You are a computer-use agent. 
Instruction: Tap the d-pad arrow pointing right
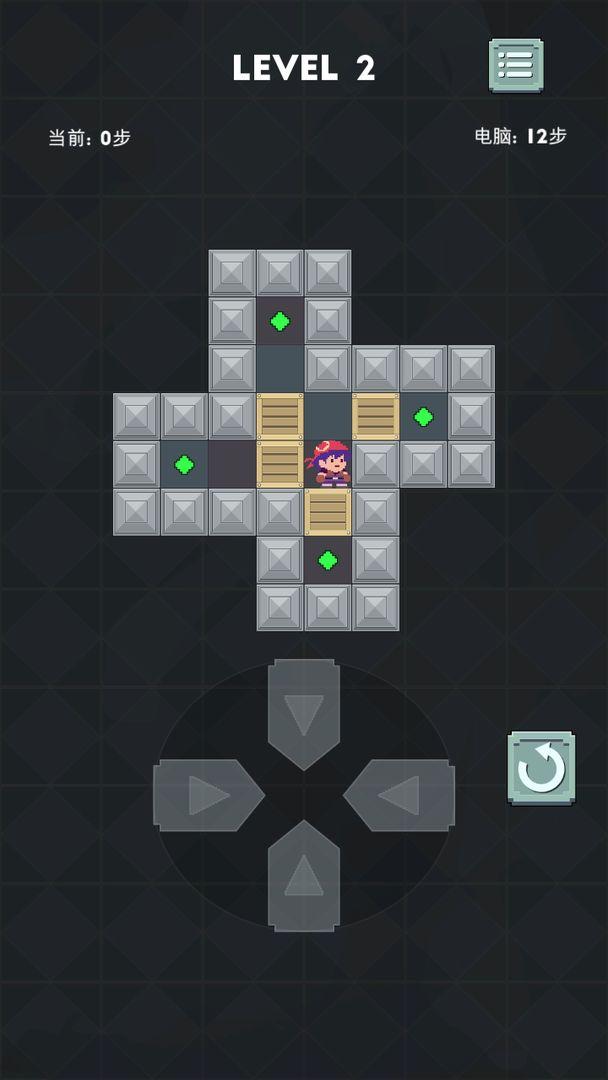coord(207,795)
